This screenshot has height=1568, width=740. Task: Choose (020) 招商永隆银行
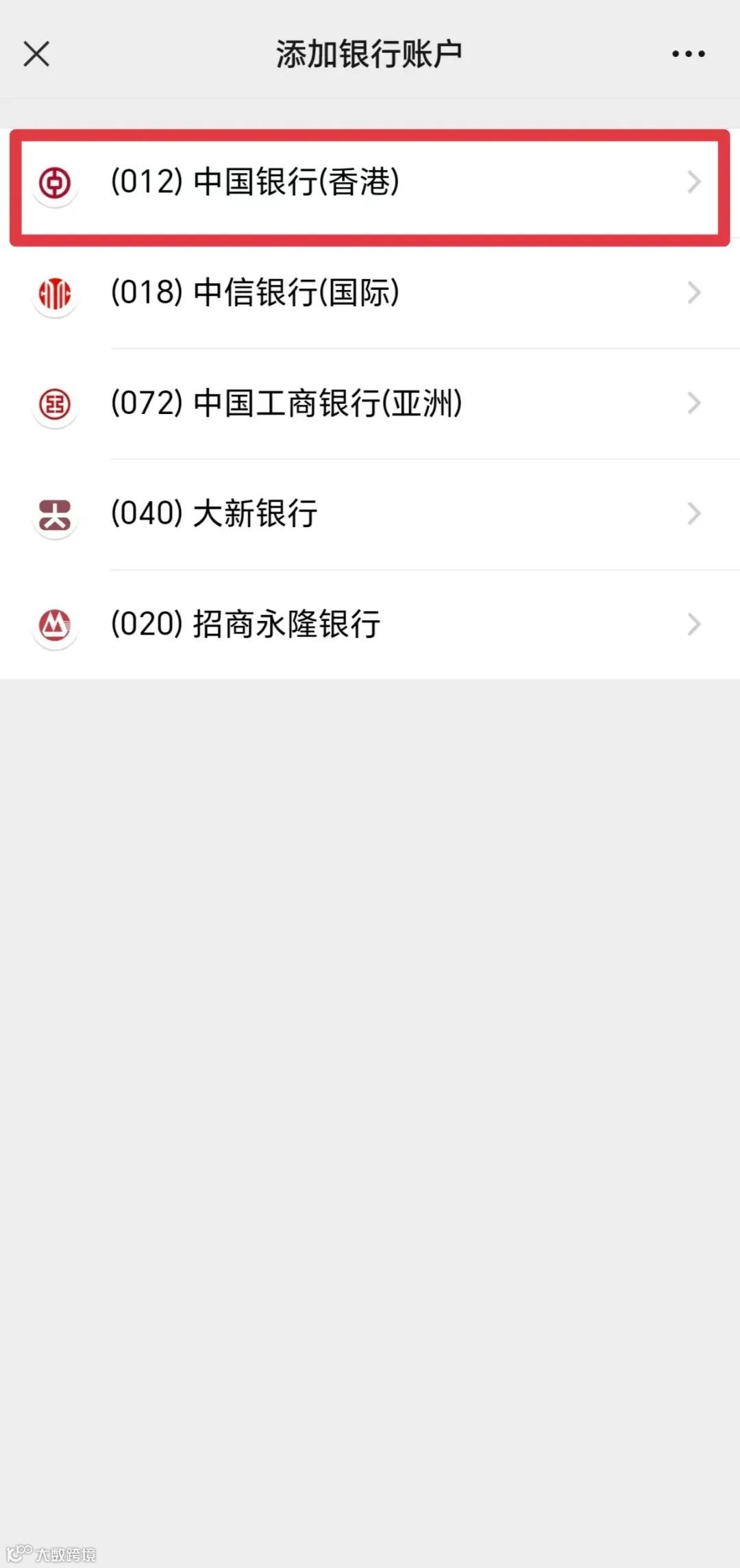point(370,624)
